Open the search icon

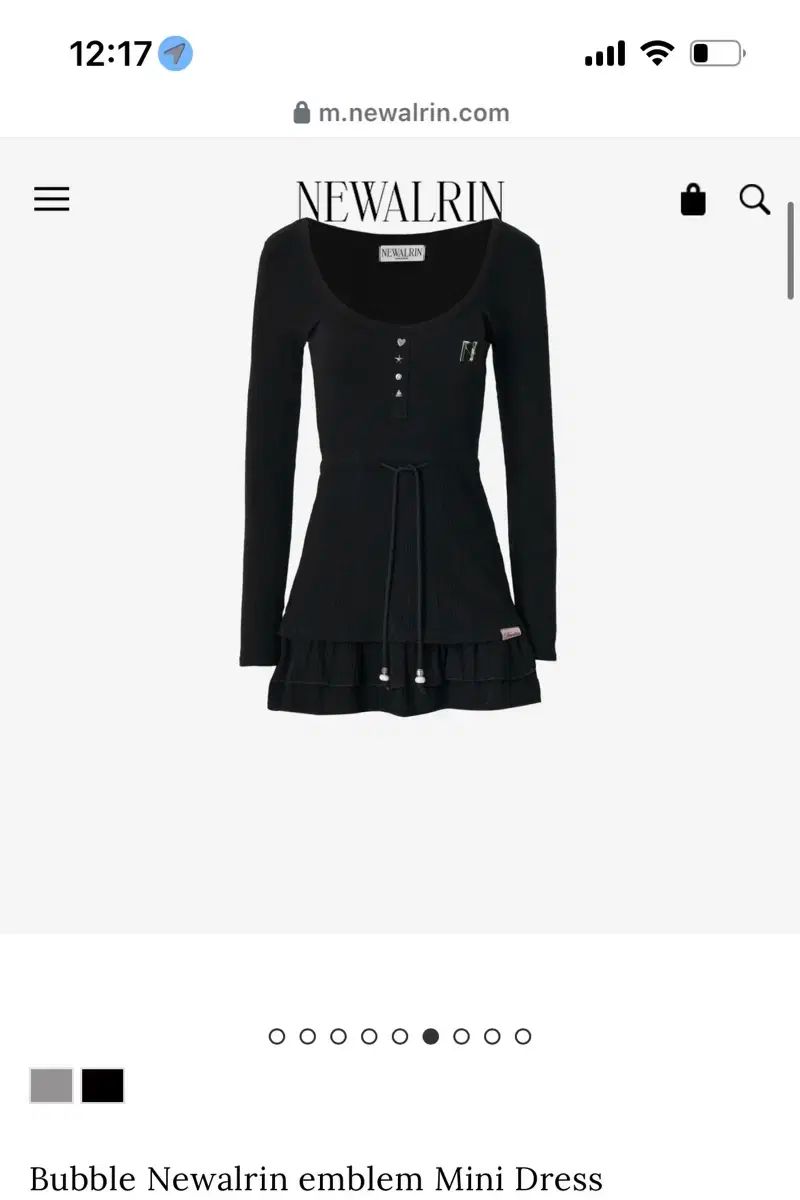pyautogui.click(x=755, y=200)
